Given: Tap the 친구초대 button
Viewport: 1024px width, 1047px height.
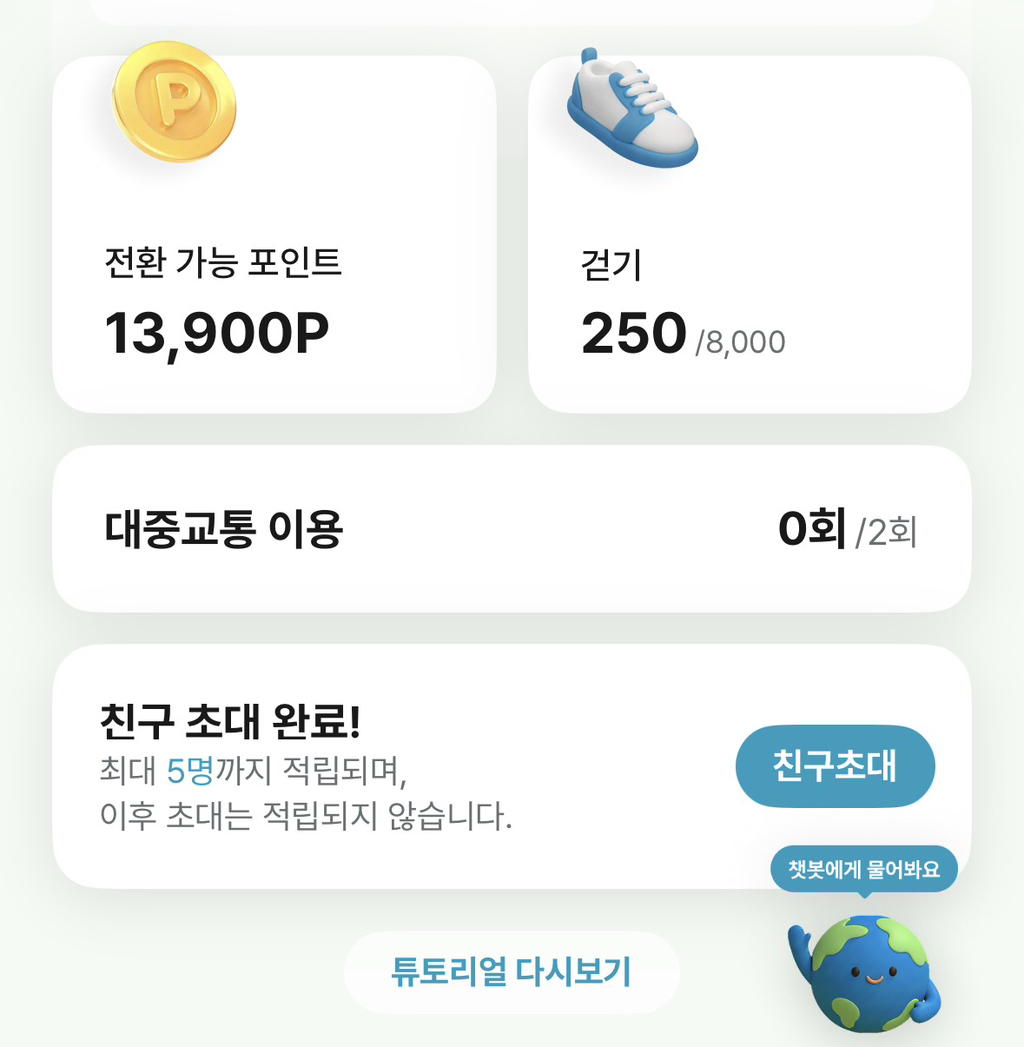Looking at the screenshot, I should tap(835, 766).
